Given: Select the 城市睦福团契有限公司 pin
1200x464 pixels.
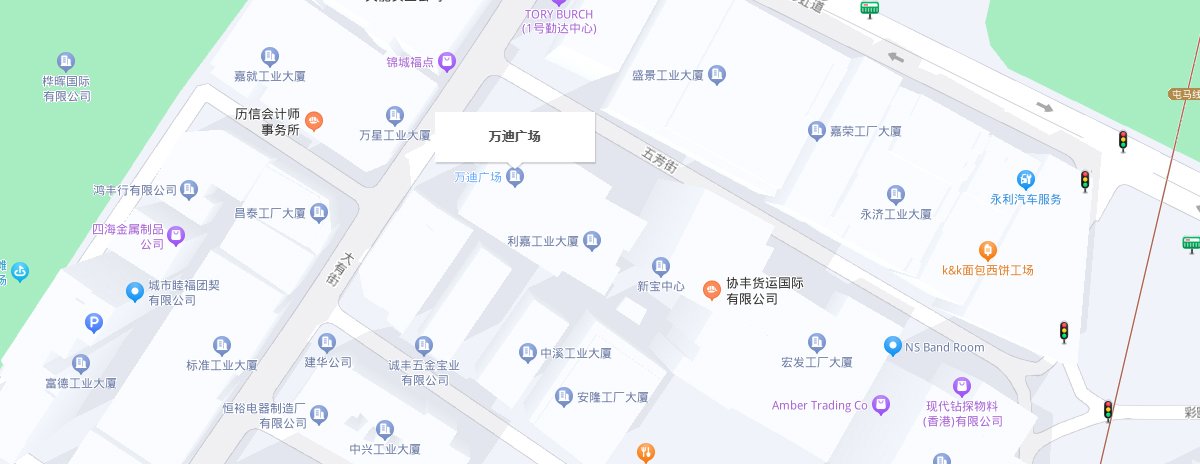Looking at the screenshot, I should point(135,292).
